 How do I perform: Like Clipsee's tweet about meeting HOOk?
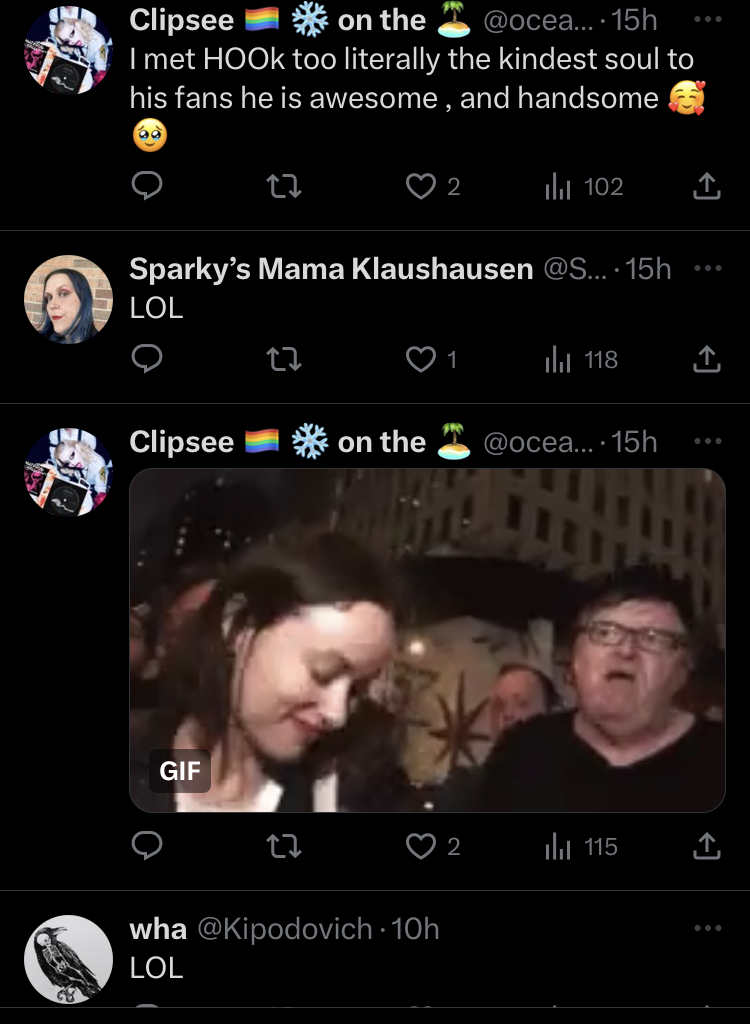tap(422, 186)
